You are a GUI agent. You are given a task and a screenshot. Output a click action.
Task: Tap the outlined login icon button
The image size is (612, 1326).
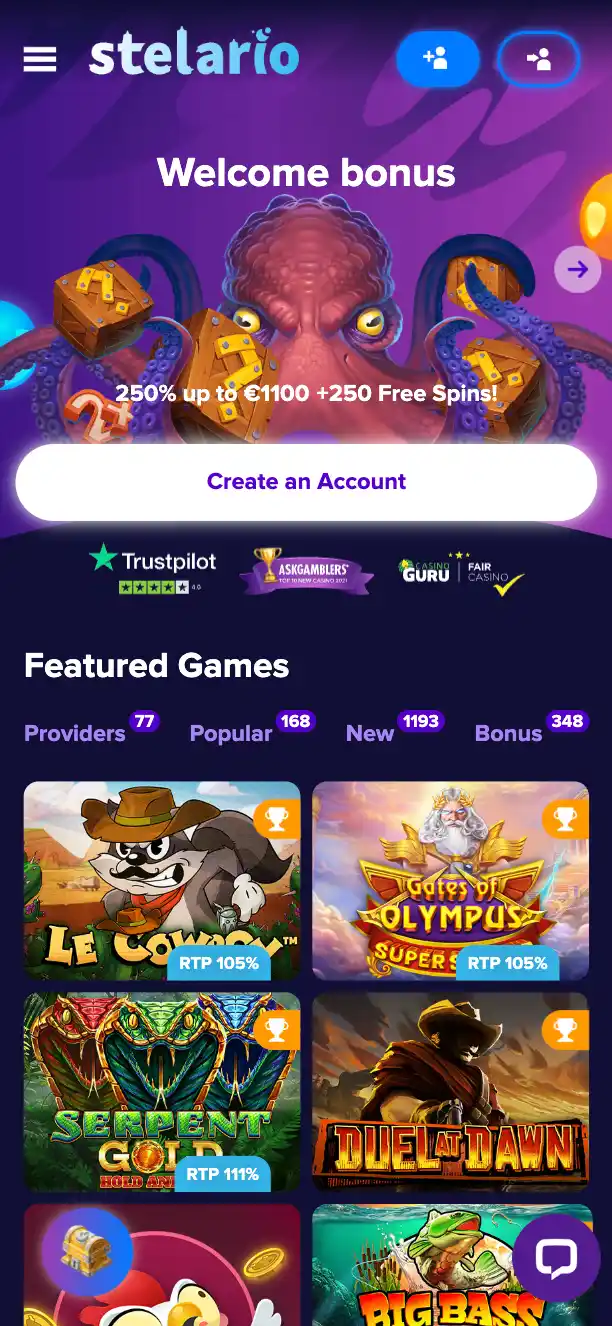[x=538, y=59]
